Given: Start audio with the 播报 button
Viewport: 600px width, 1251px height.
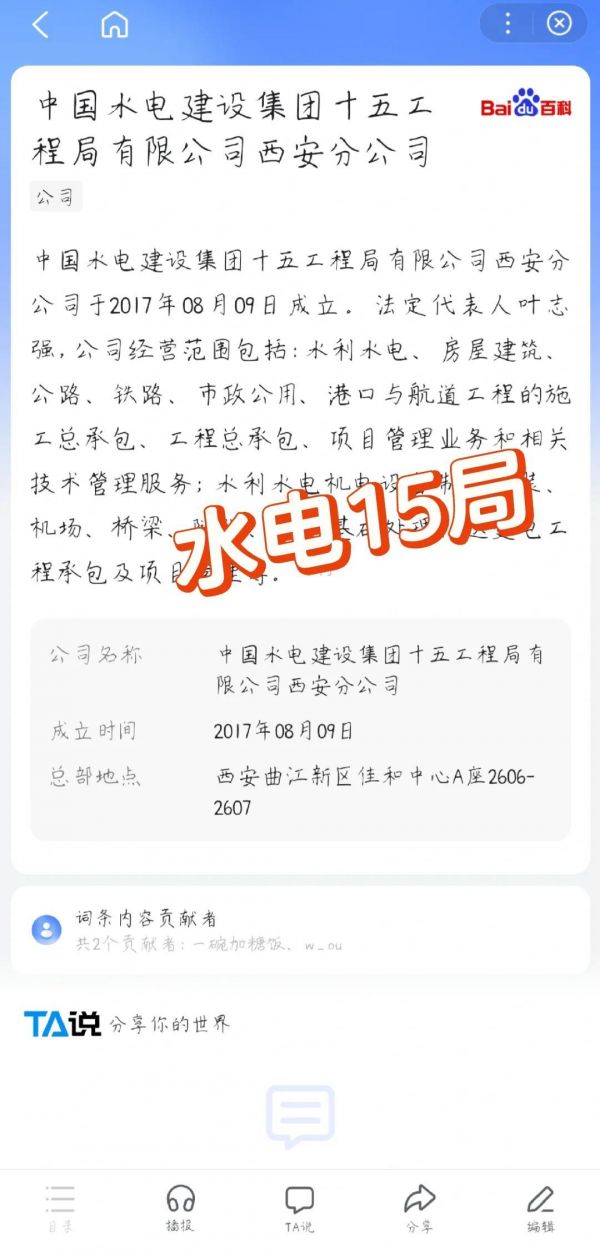Looking at the screenshot, I should pos(180,1208).
